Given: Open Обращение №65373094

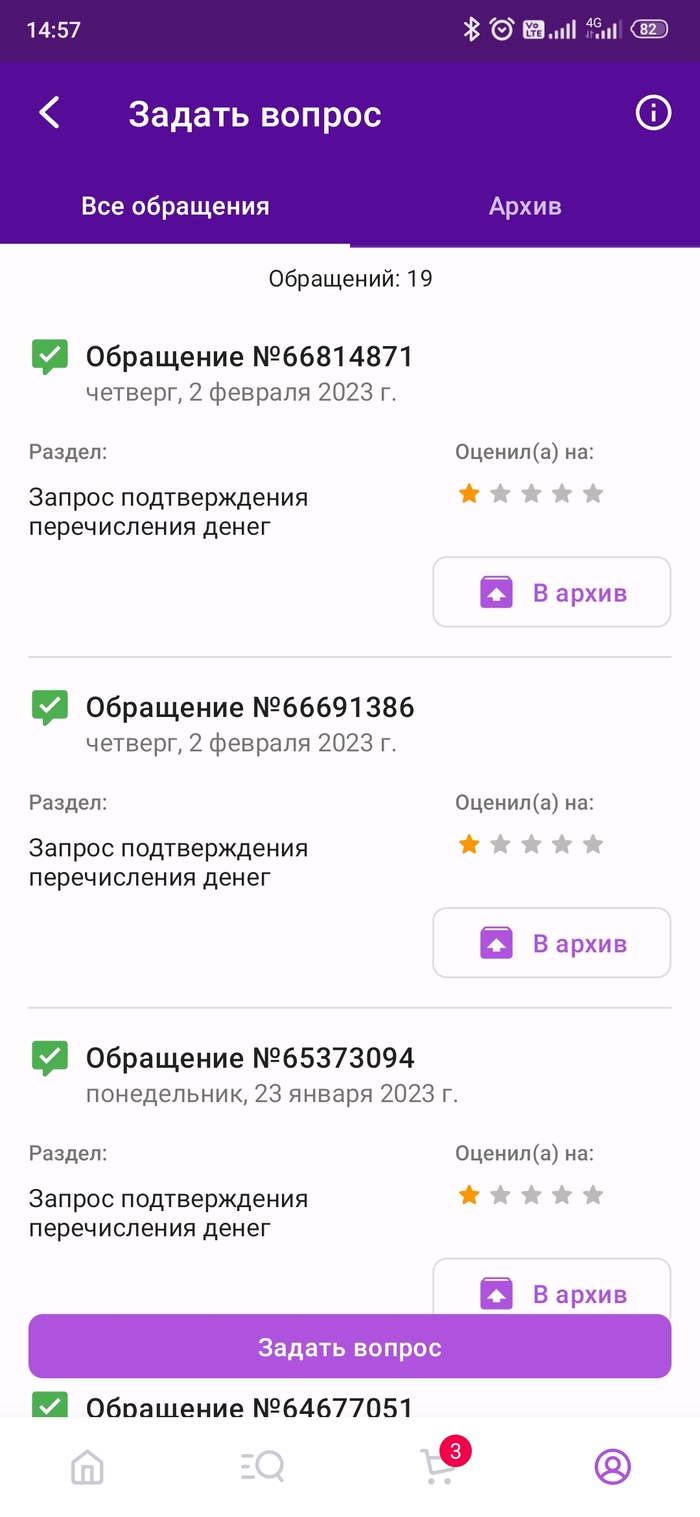Looking at the screenshot, I should pos(249,1058).
